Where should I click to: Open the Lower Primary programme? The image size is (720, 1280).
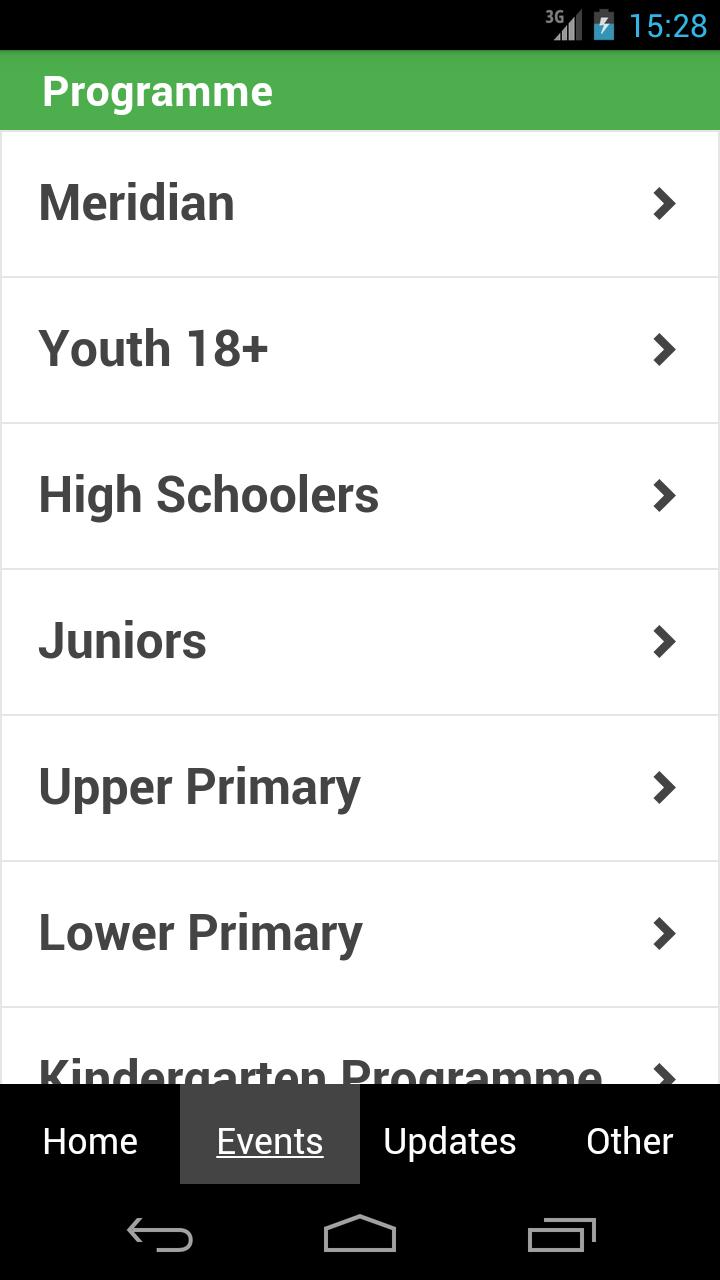tap(360, 934)
